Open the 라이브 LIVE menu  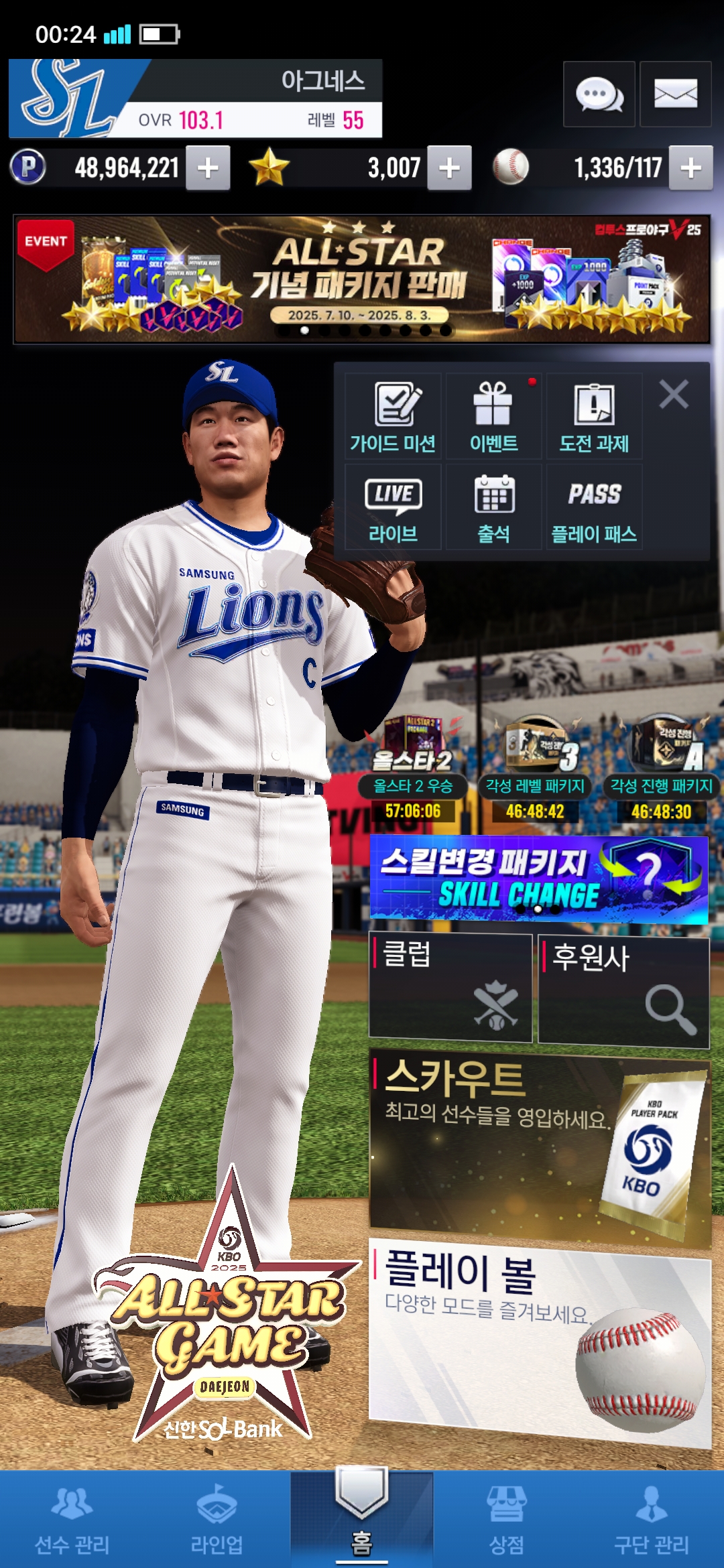393,507
